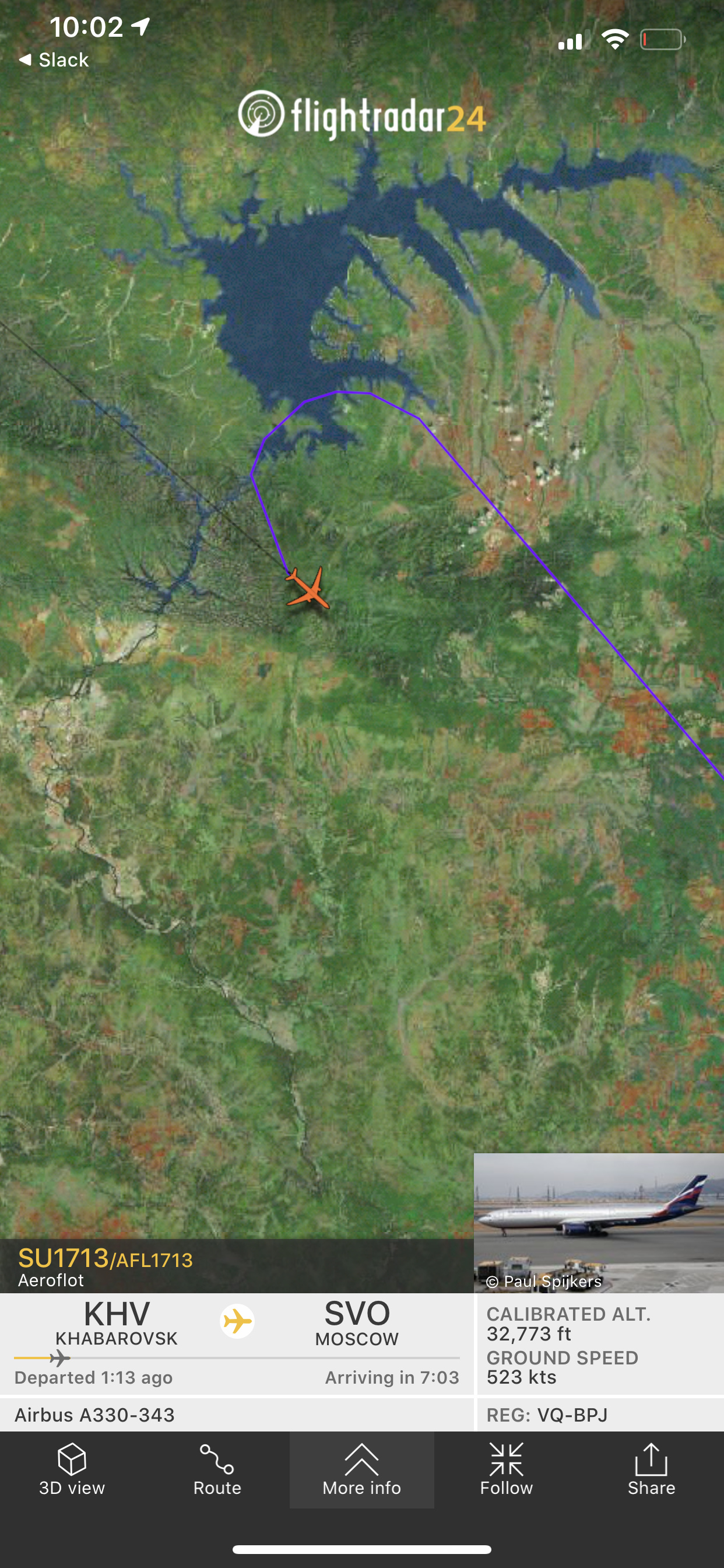The image size is (724, 1568).
Task: Open the Aeroflot aircraft photo
Action: tap(599, 1221)
